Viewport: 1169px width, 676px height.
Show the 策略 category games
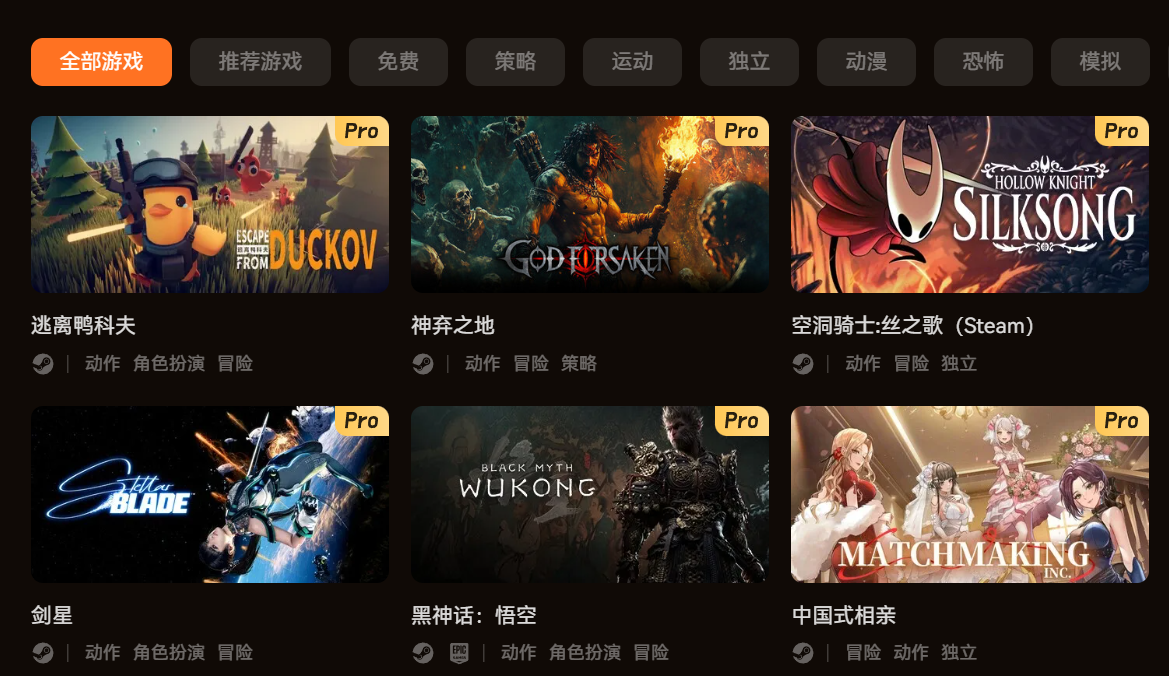tap(515, 62)
